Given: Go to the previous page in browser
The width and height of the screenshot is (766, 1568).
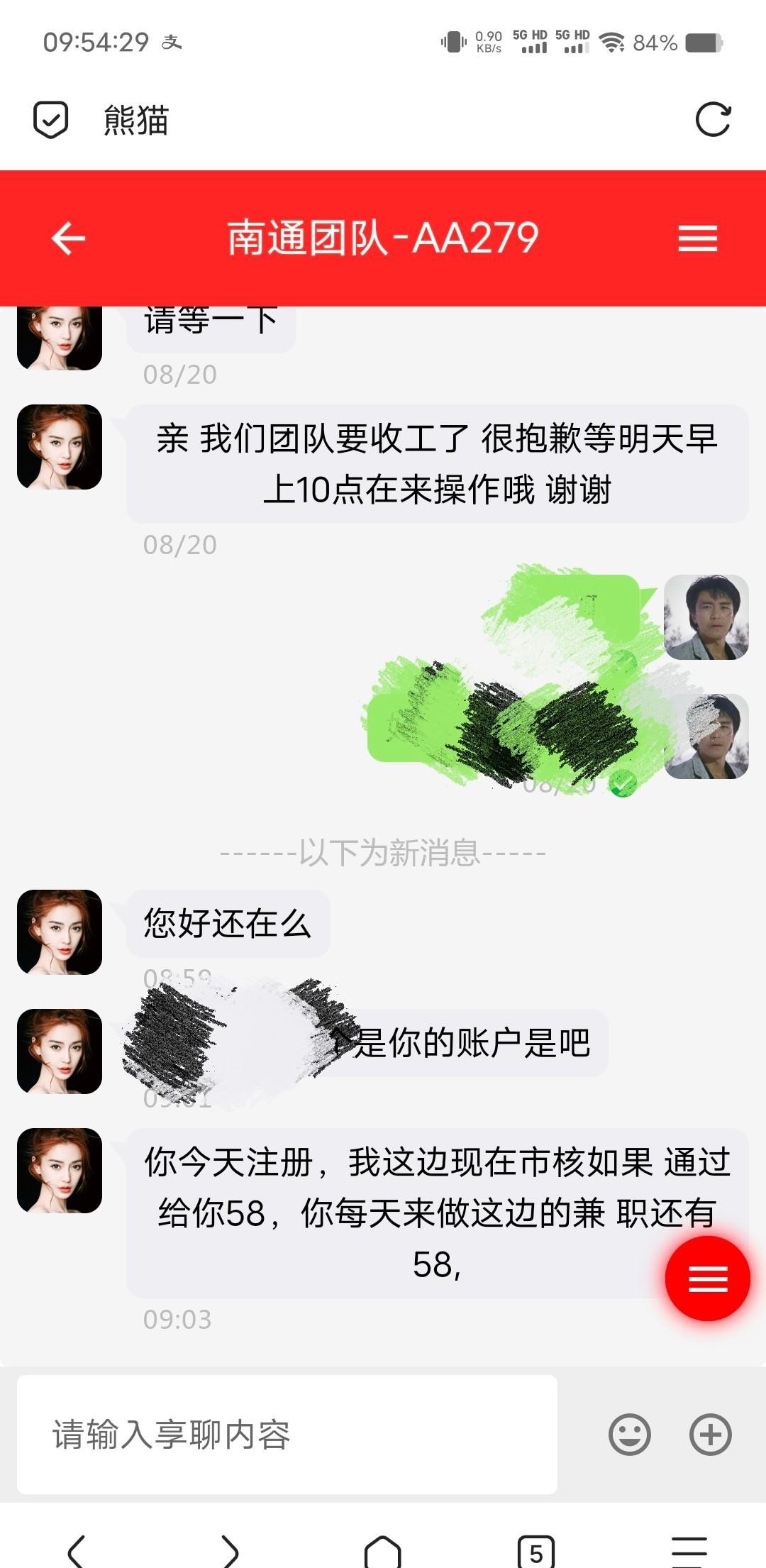Looking at the screenshot, I should (77, 1550).
